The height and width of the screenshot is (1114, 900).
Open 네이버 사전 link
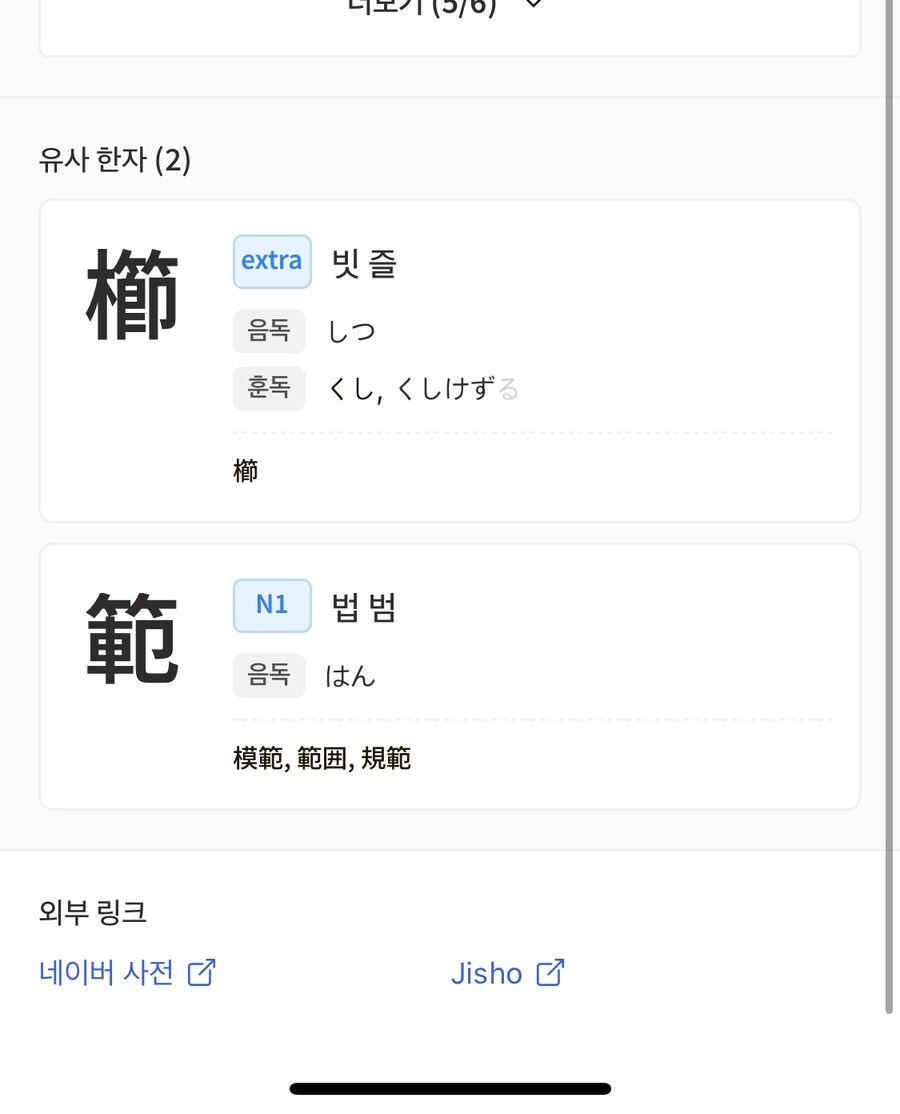click(107, 972)
